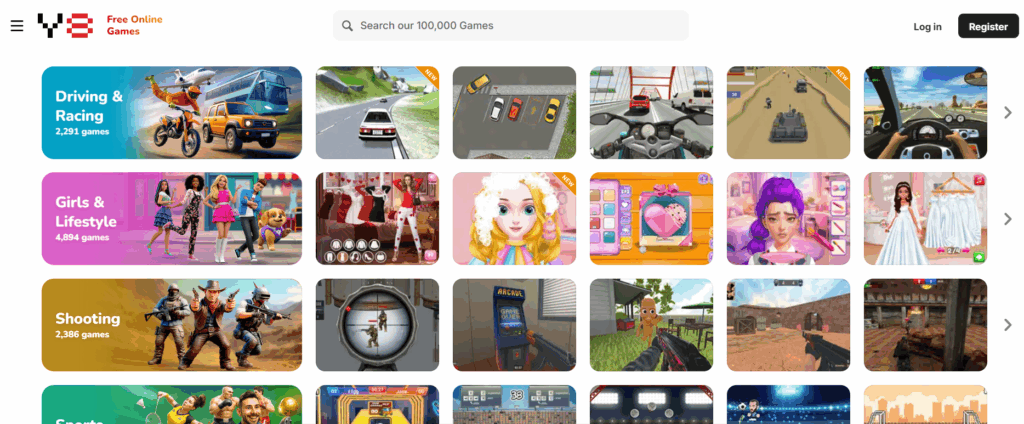Open the Shooting category

[x=171, y=325]
